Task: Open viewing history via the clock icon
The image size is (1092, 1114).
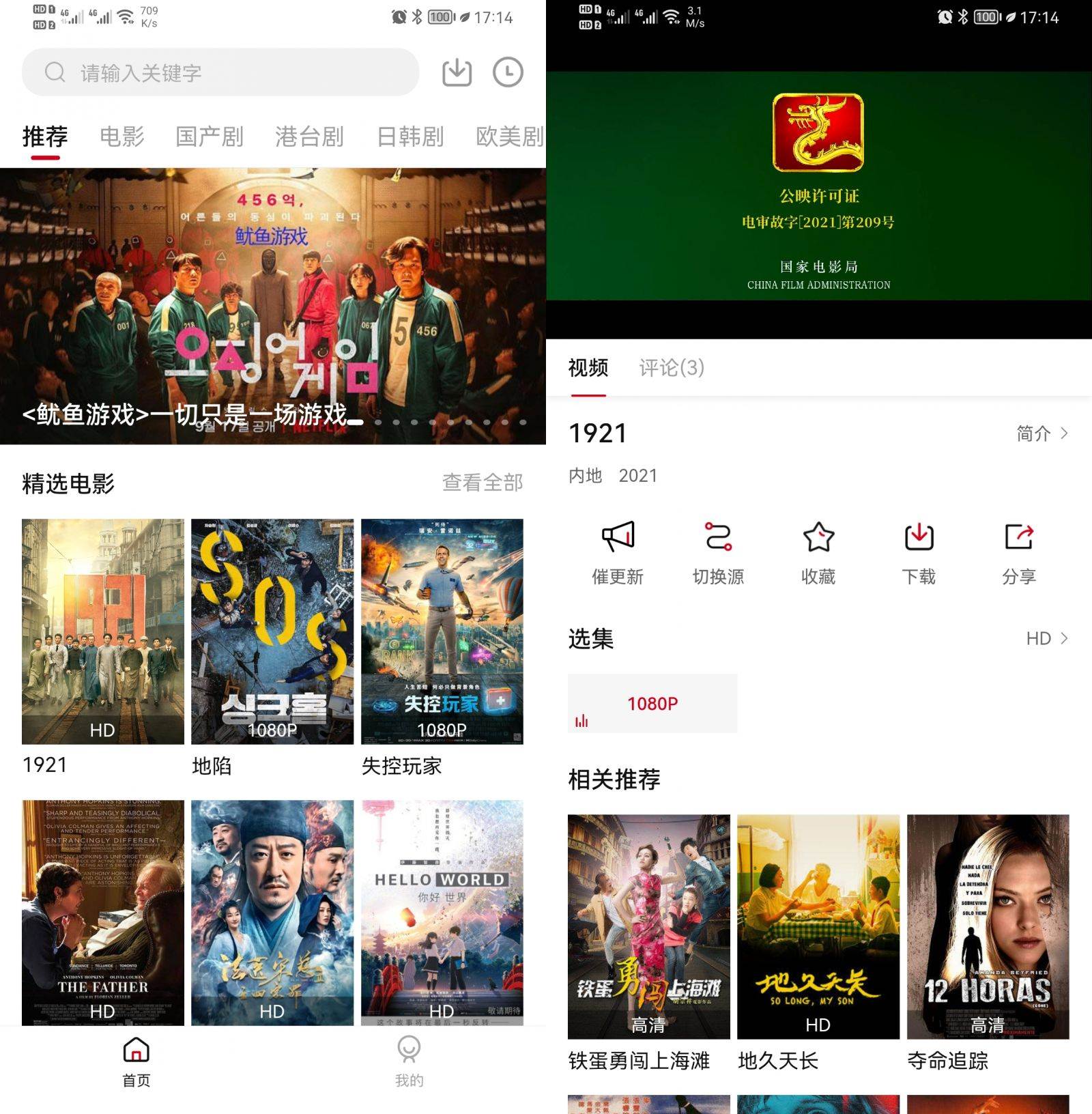Action: point(508,72)
